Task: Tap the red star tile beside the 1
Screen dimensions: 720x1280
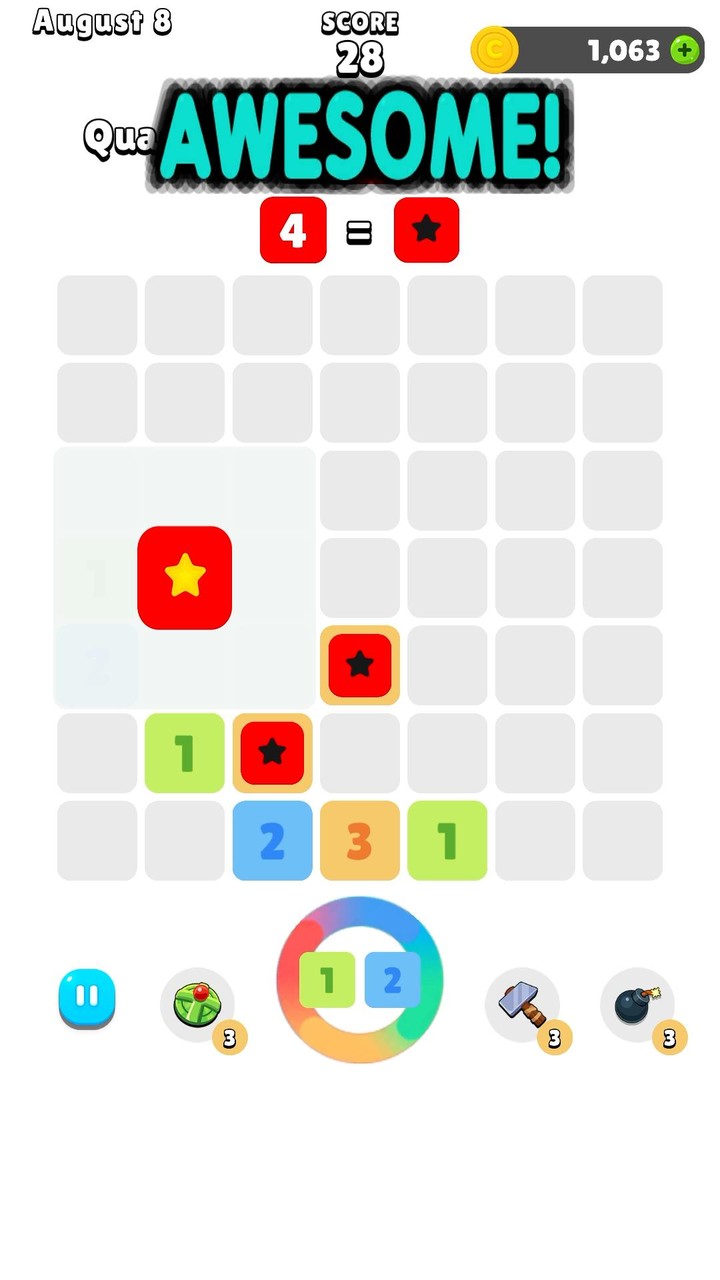Action: point(272,753)
